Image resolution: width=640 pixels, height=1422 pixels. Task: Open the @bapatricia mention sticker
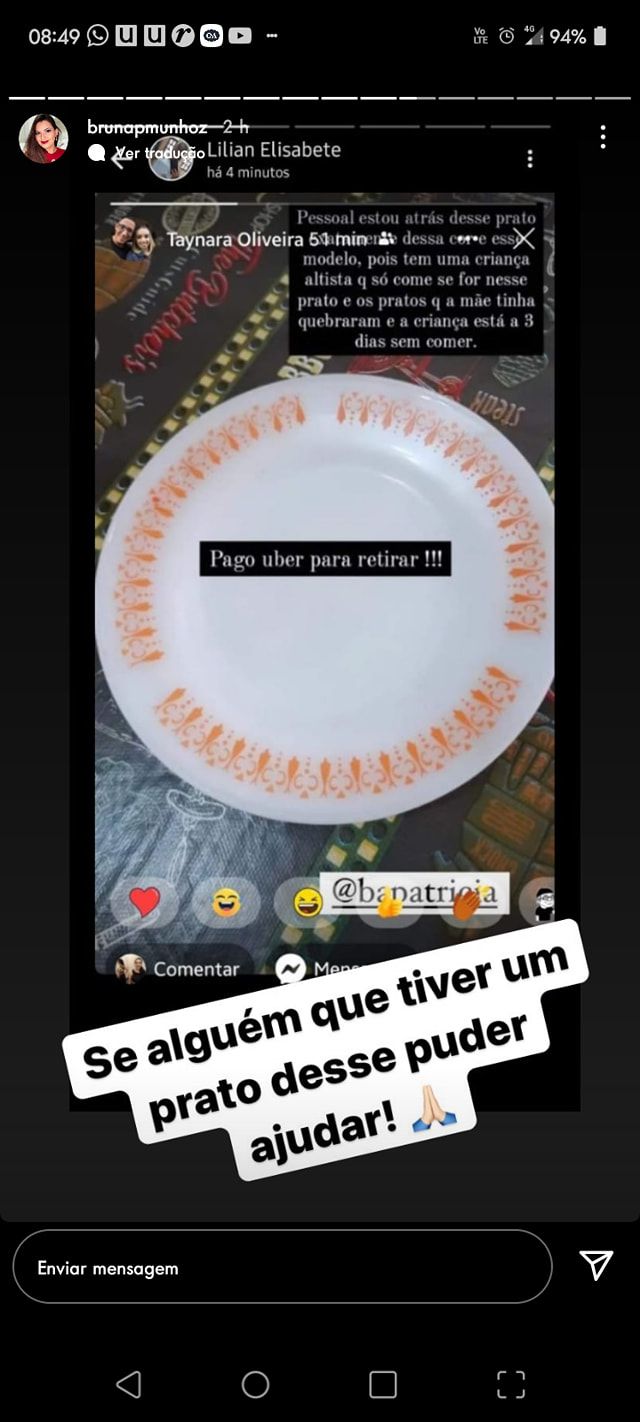point(414,892)
